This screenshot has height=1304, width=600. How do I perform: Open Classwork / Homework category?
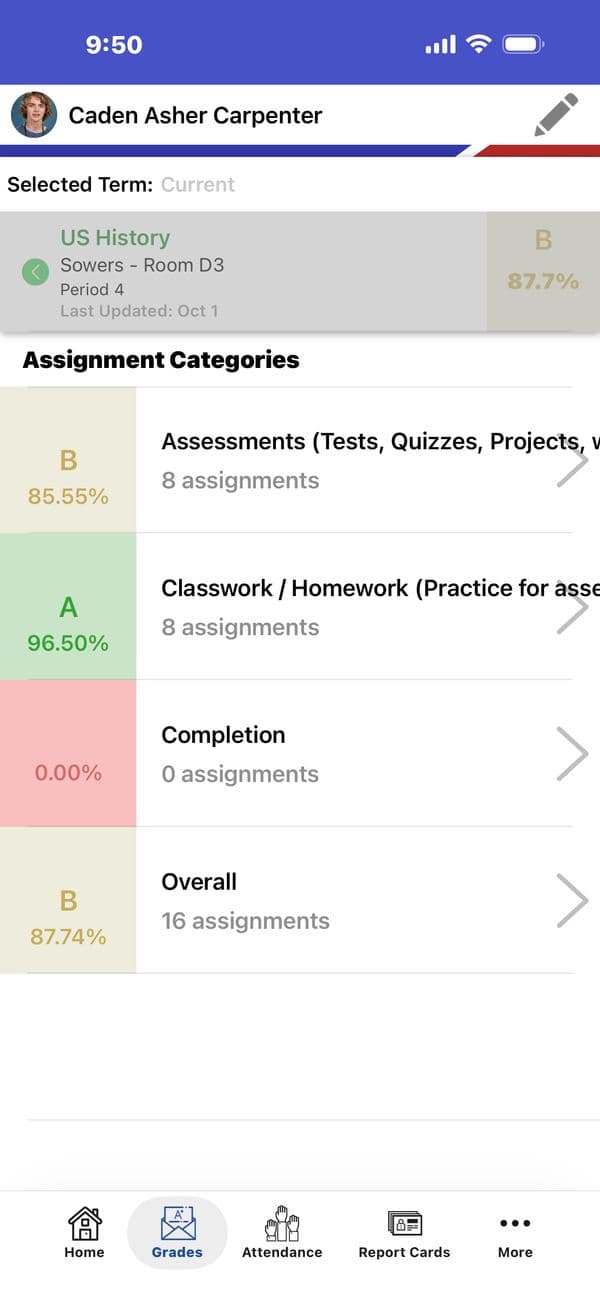pyautogui.click(x=360, y=607)
